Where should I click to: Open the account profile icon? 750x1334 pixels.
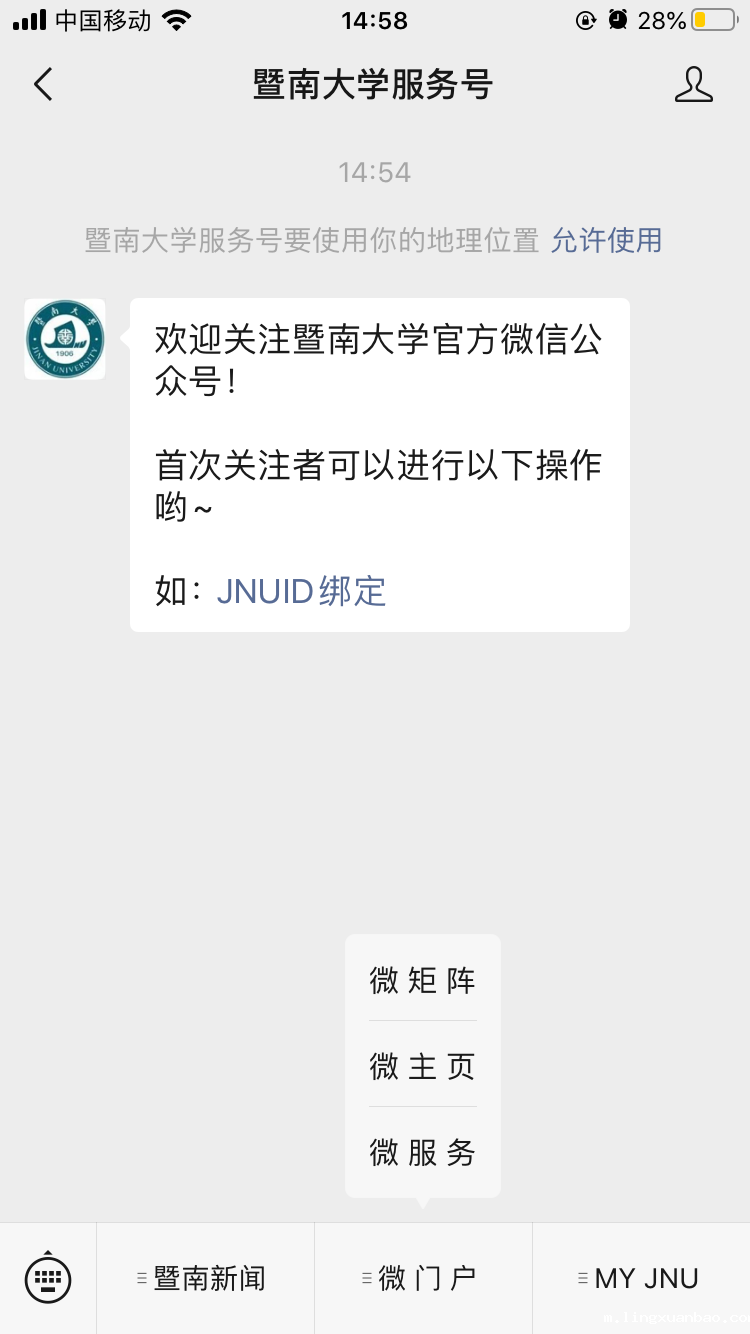(693, 85)
